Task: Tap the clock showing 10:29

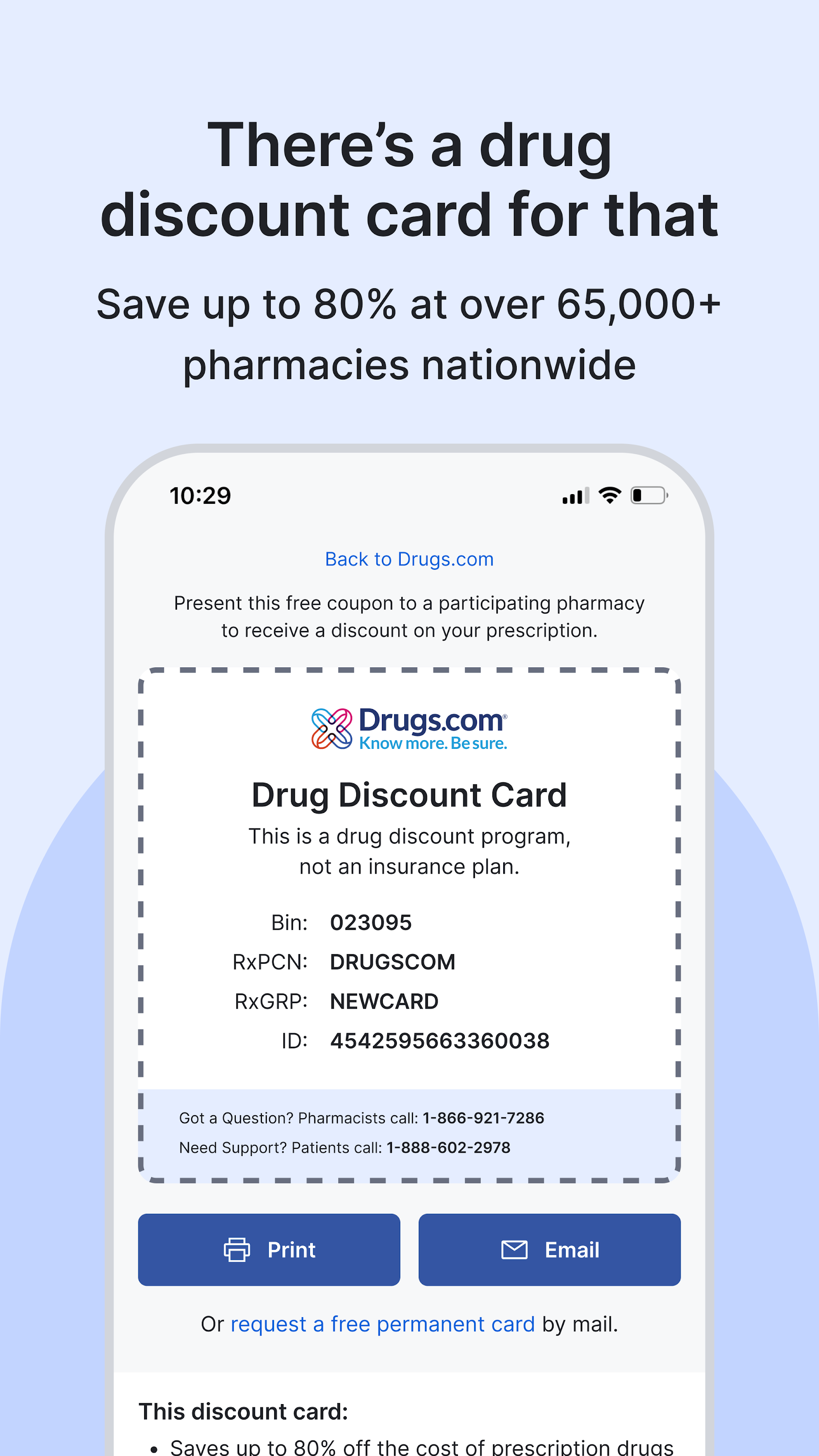Action: click(x=199, y=495)
